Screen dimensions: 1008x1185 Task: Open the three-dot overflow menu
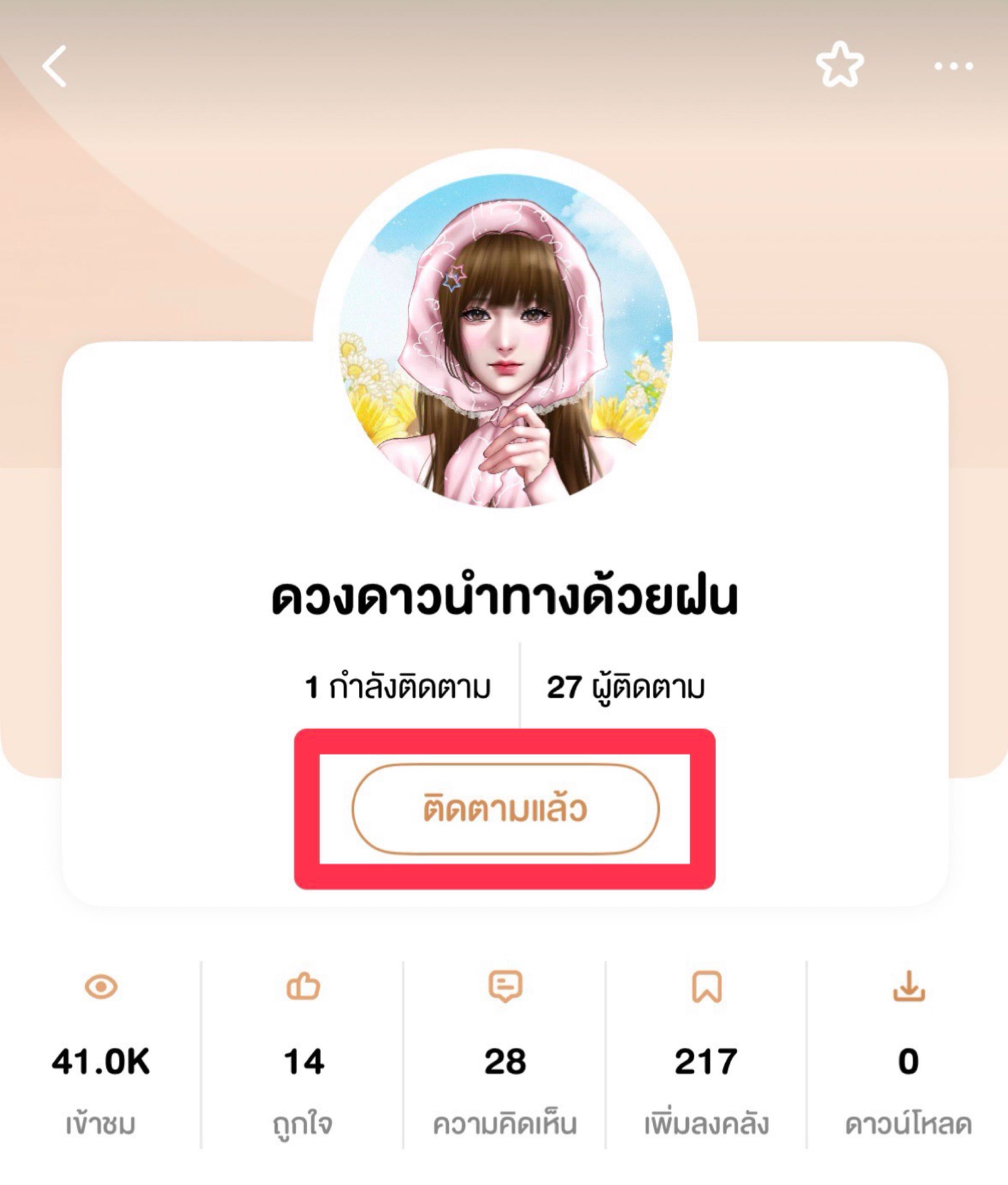tap(953, 66)
